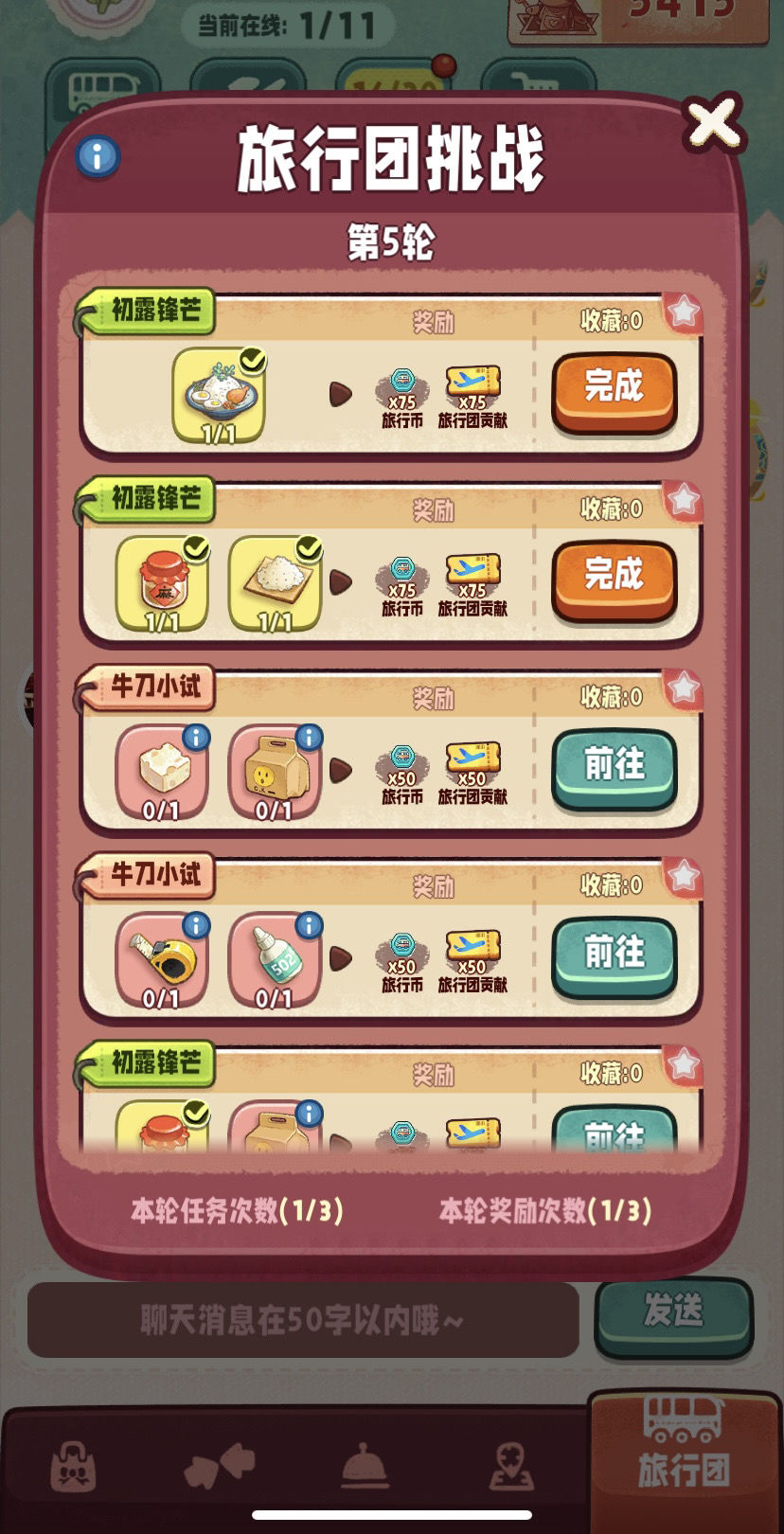Show info for the 502 glue item
The image size is (784, 1534).
tap(309, 925)
